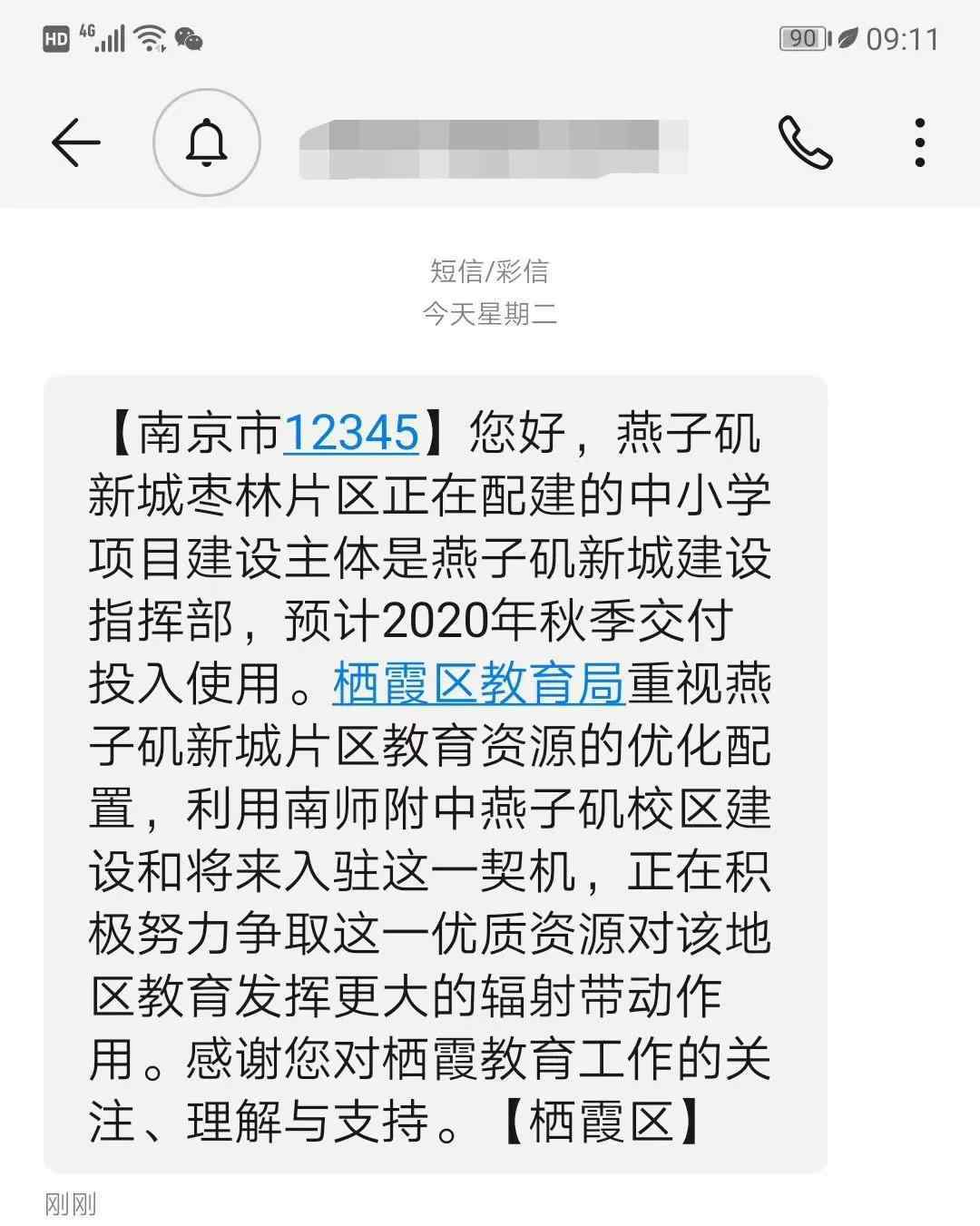Tap the 12345 hotline number link
The height and width of the screenshot is (1226, 980).
351,432
